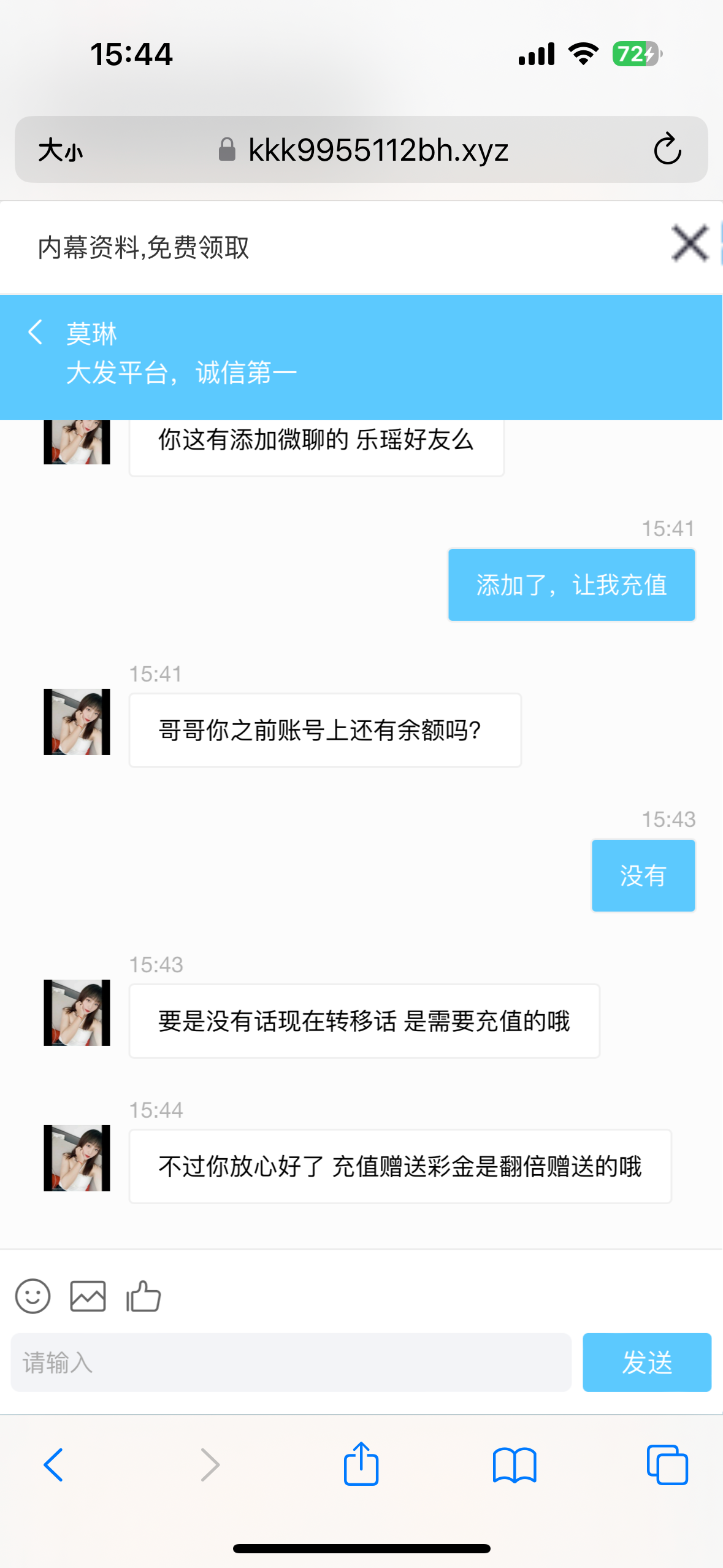The height and width of the screenshot is (1568, 723).
Task: Show open Safari tabs
Action: [667, 1465]
